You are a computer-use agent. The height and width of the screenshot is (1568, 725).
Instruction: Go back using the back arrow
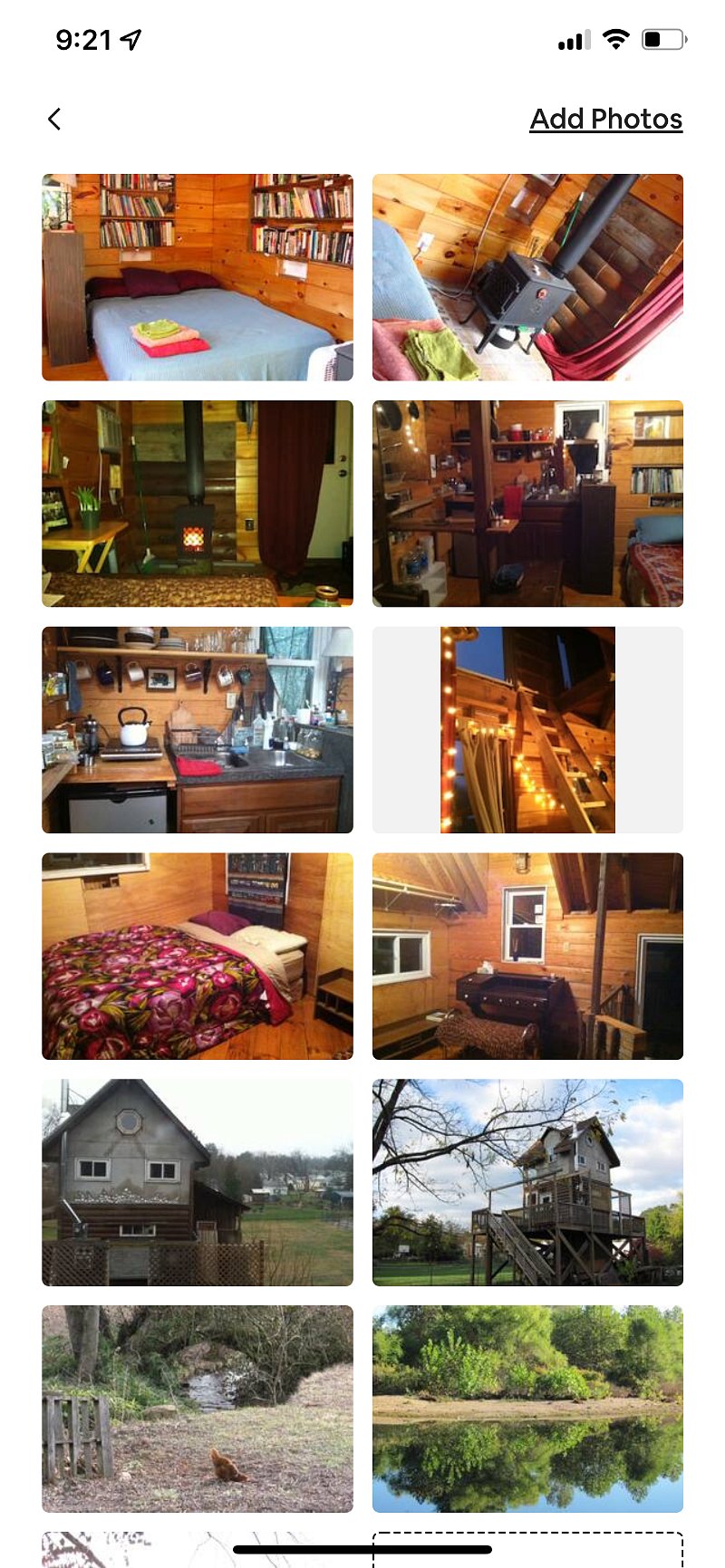click(x=54, y=119)
